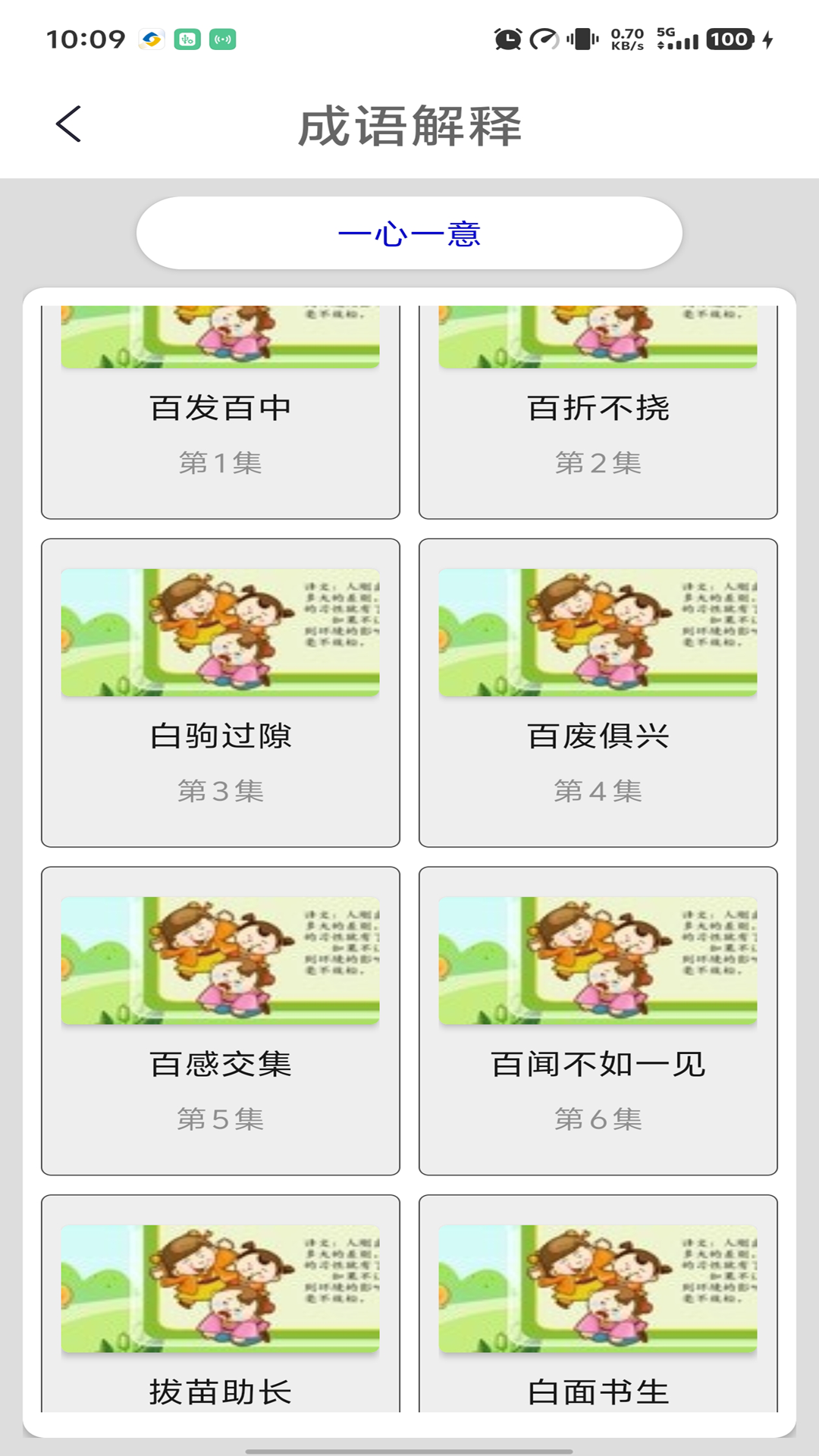Tap the 成语解释 page title
The width and height of the screenshot is (819, 1456).
tap(409, 127)
